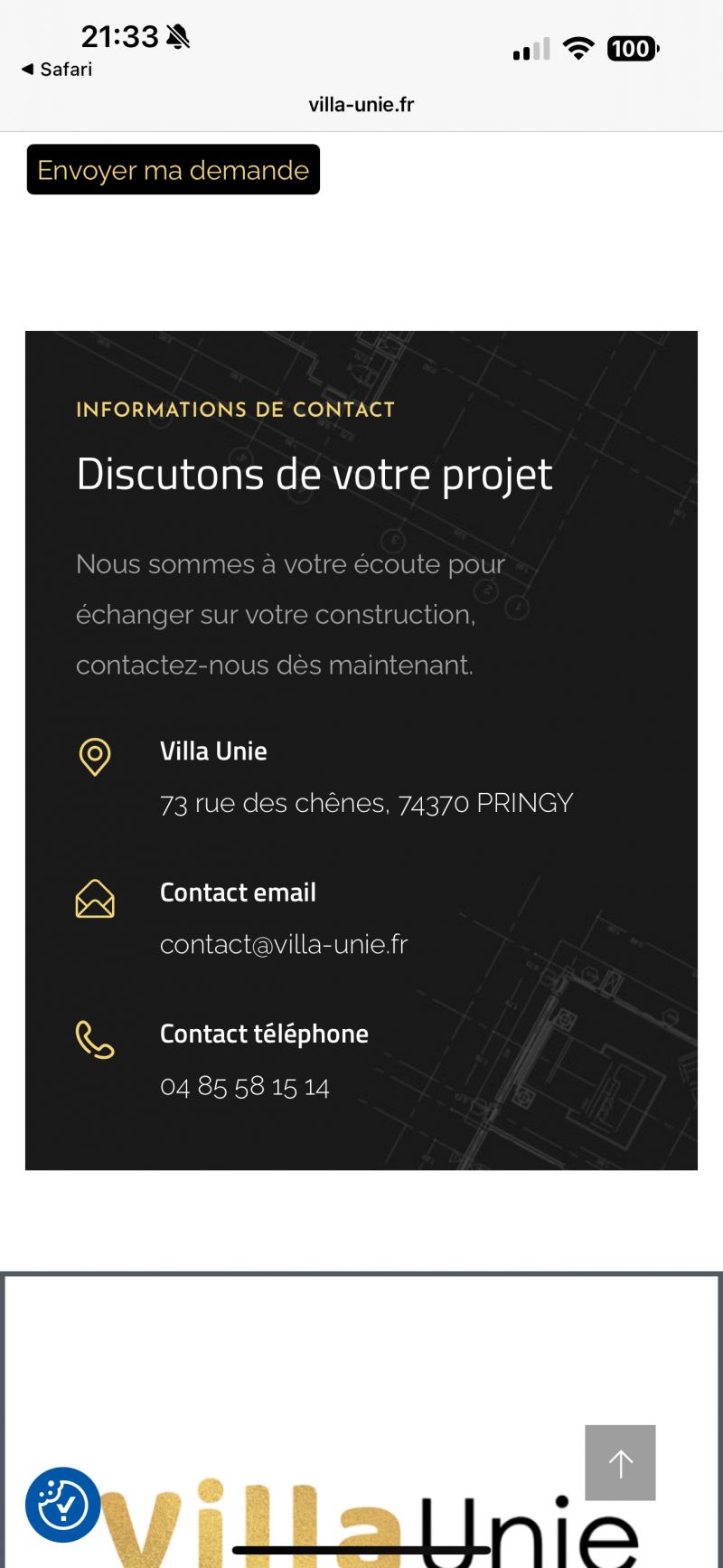Open the cookie consent settings icon
Viewport: 723px width, 1568px height.
tap(63, 1505)
